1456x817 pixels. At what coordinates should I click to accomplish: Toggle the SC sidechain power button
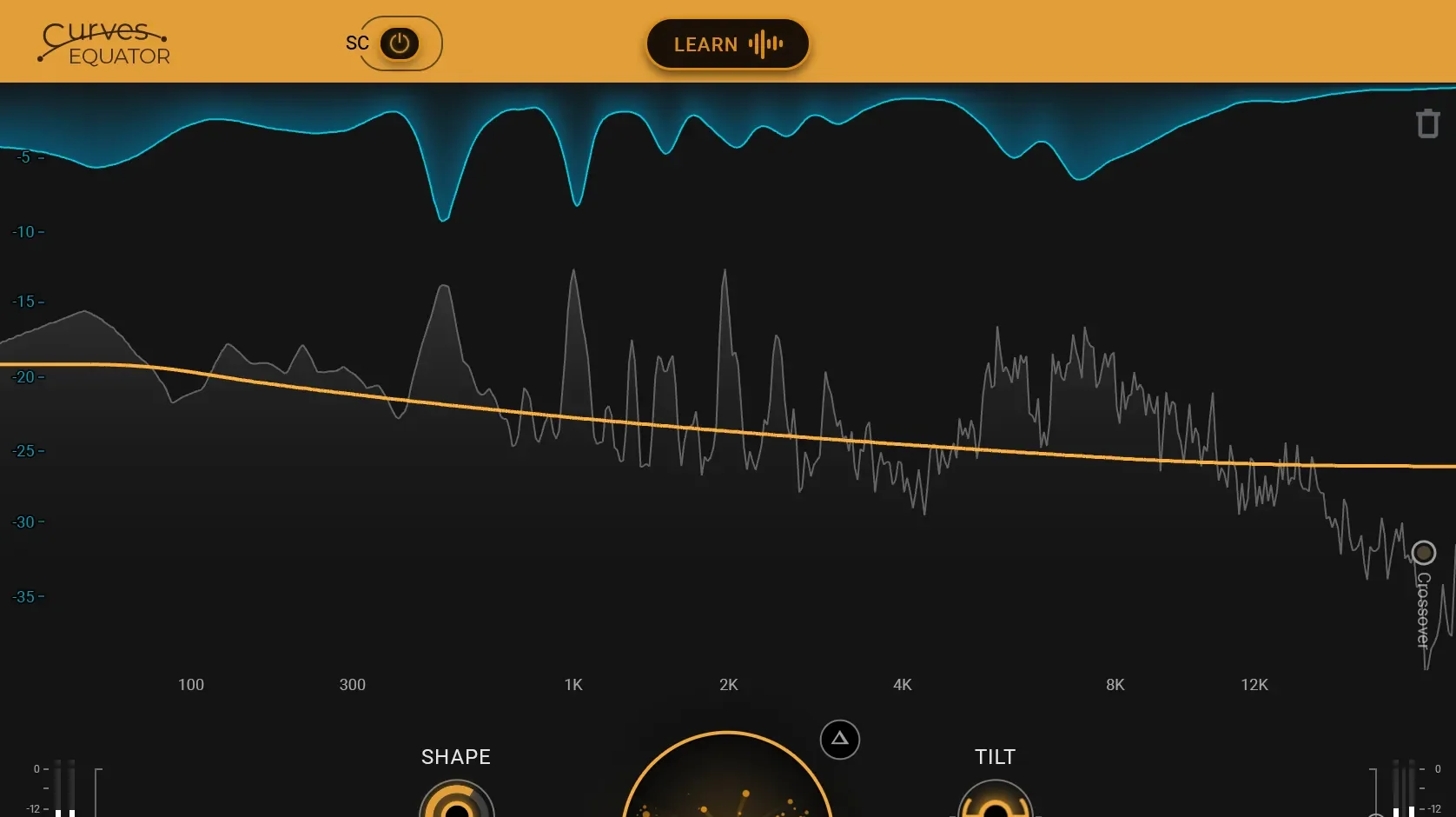coord(400,43)
